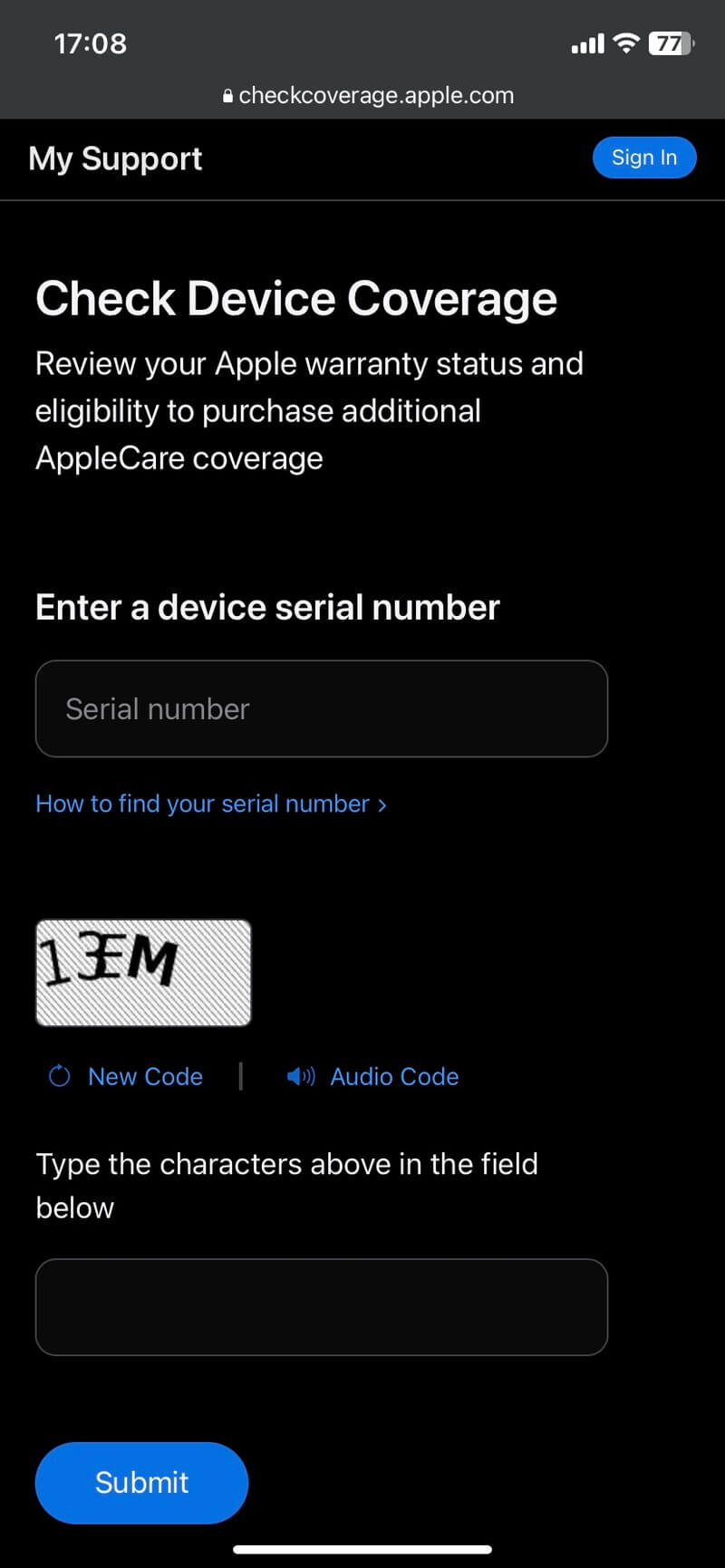This screenshot has height=1568, width=725.
Task: Focus the CAPTCHA characters input field
Action: pyautogui.click(x=321, y=1306)
